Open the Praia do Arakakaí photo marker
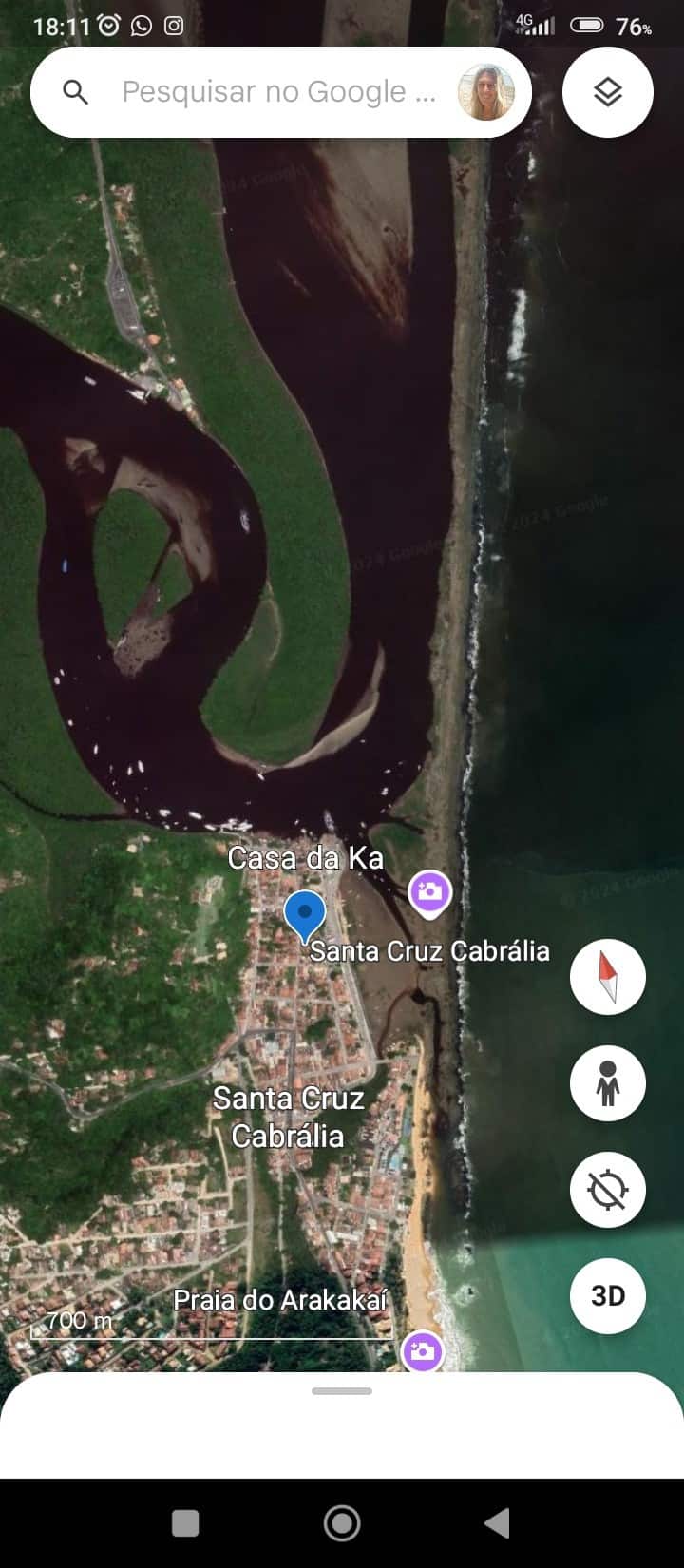The width and height of the screenshot is (684, 1568). 422,1351
